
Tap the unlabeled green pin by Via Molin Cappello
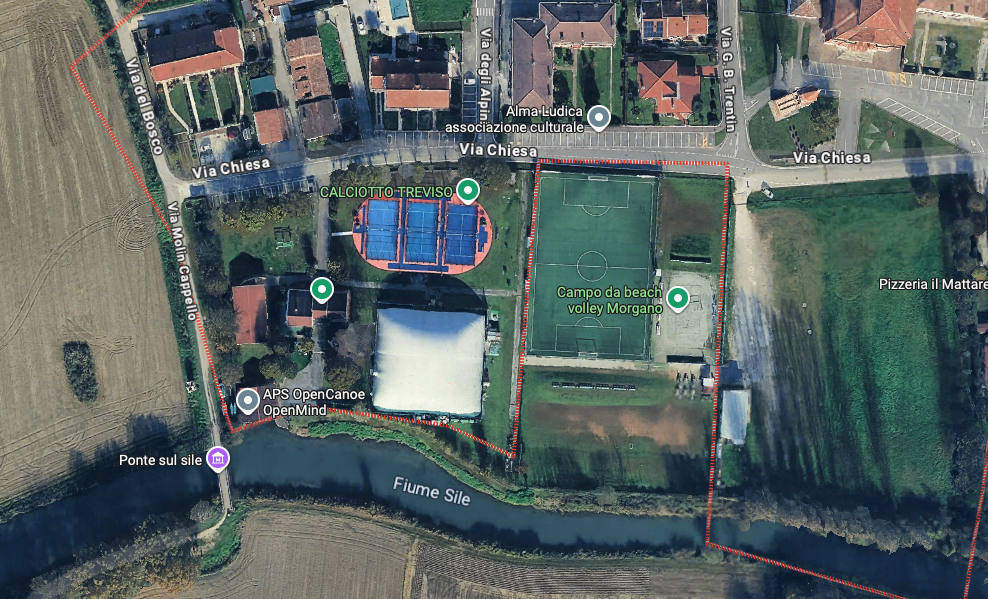click(321, 290)
